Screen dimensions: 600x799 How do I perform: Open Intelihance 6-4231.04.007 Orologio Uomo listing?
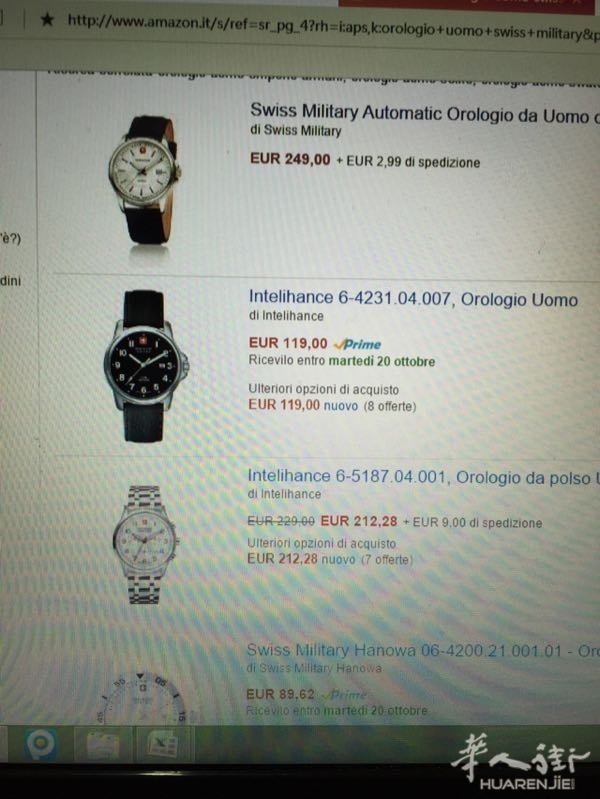(x=413, y=299)
